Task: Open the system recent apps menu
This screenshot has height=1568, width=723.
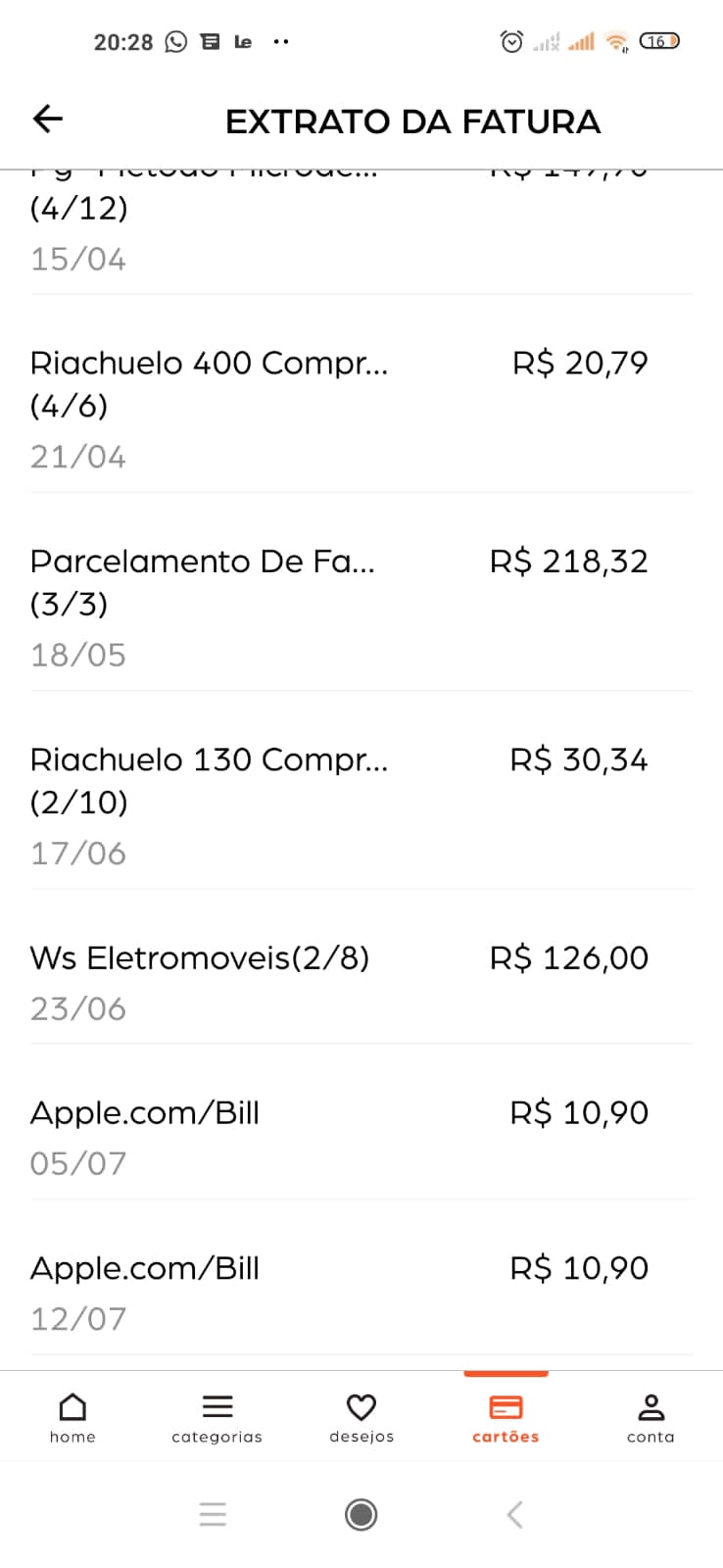Action: pos(213,1514)
